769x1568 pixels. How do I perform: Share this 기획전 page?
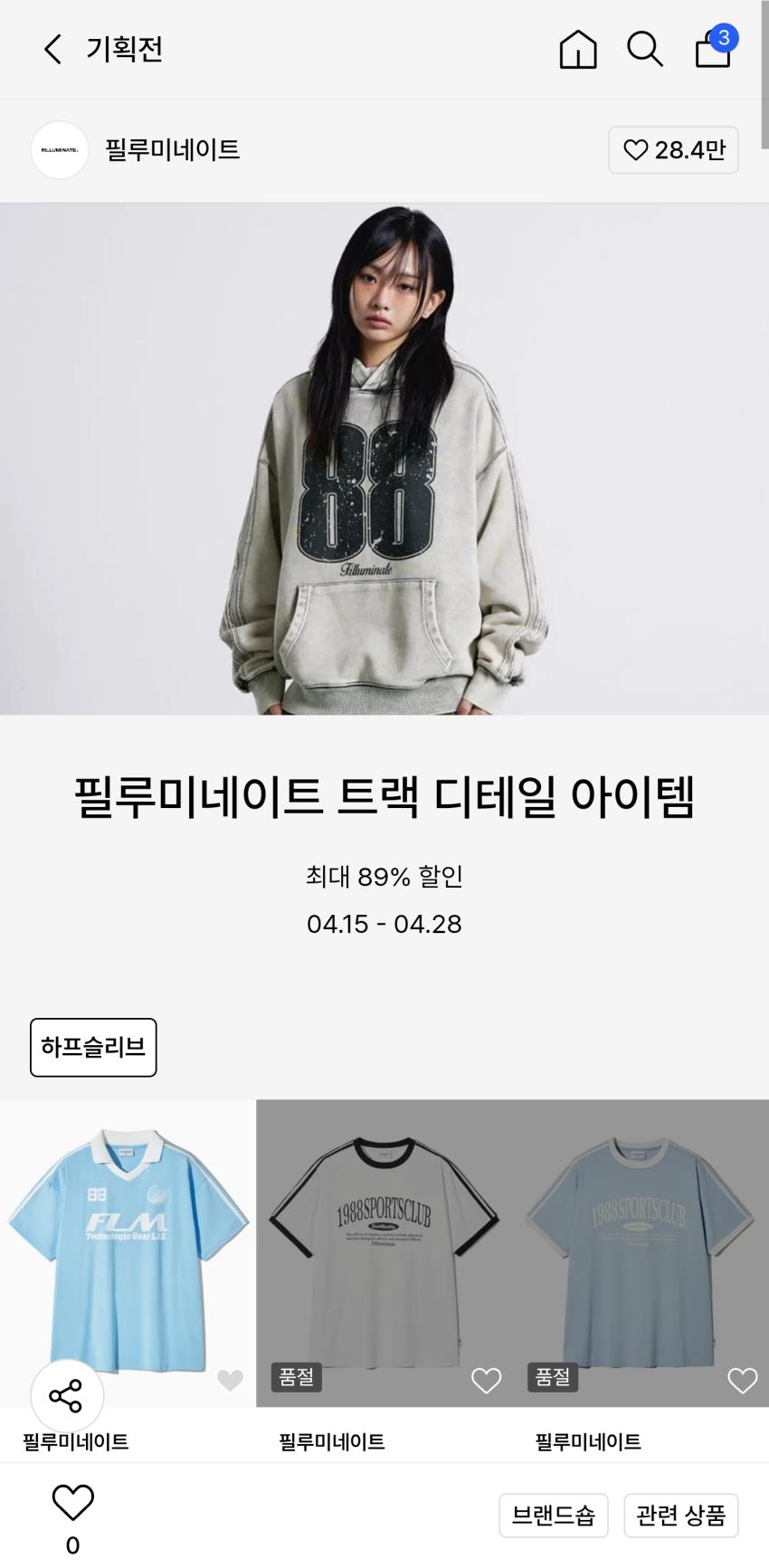(67, 1396)
